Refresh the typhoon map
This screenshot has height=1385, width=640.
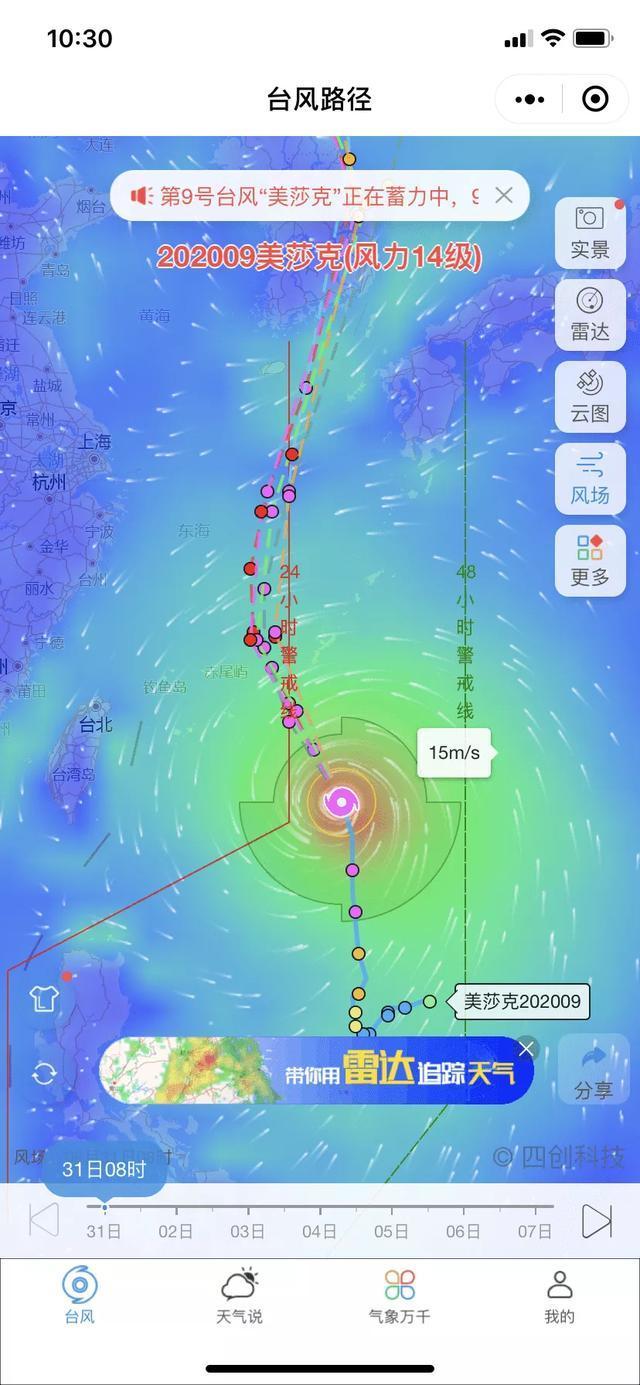pos(44,1074)
